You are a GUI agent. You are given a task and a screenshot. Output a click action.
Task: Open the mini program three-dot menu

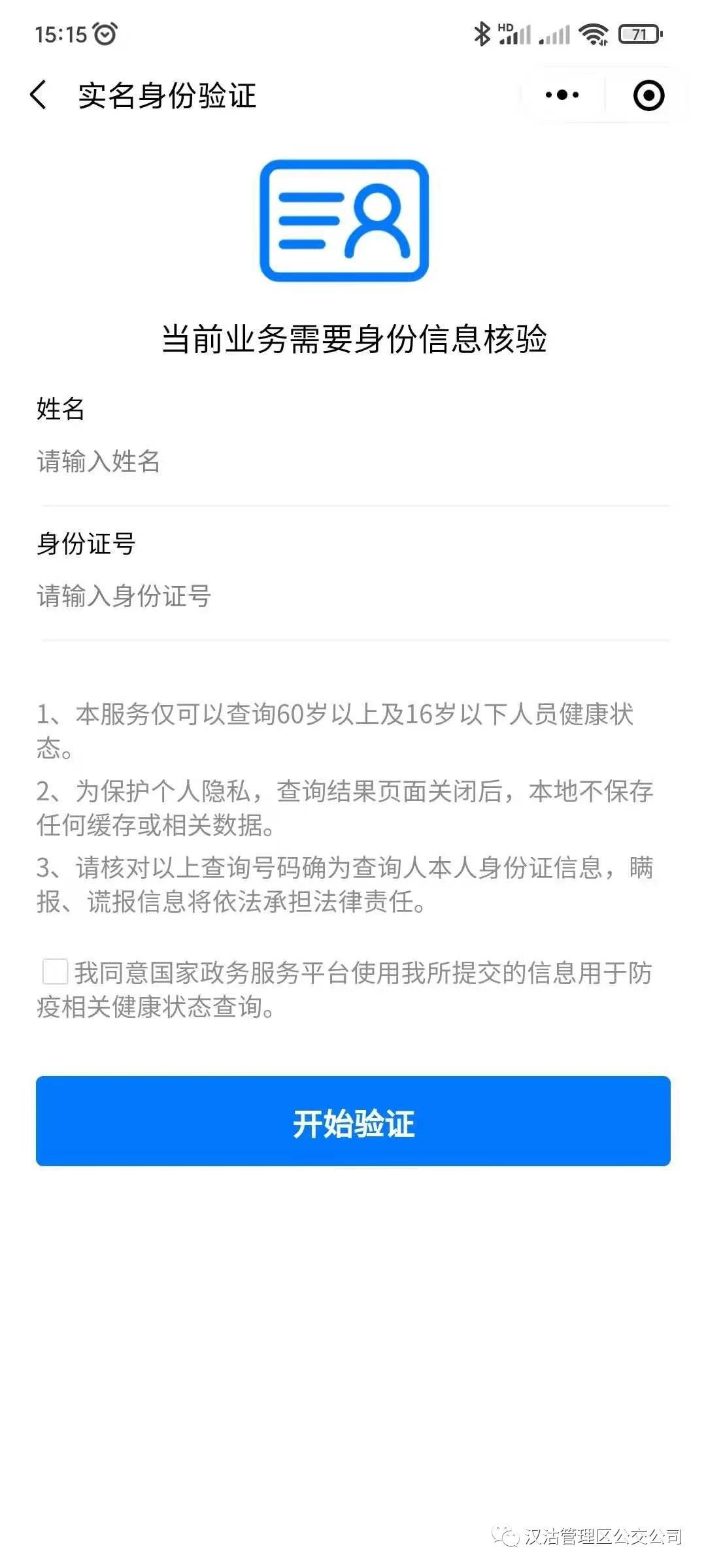[562, 95]
